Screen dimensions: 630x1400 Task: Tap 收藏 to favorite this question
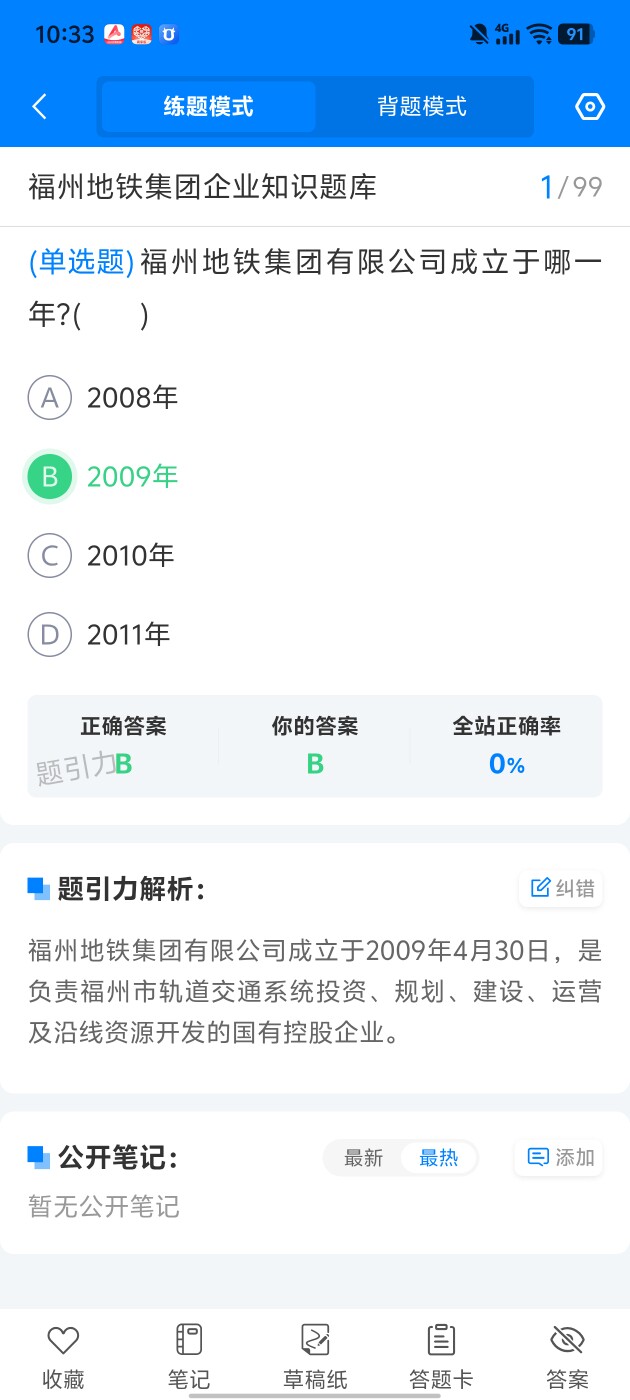[x=63, y=1357]
